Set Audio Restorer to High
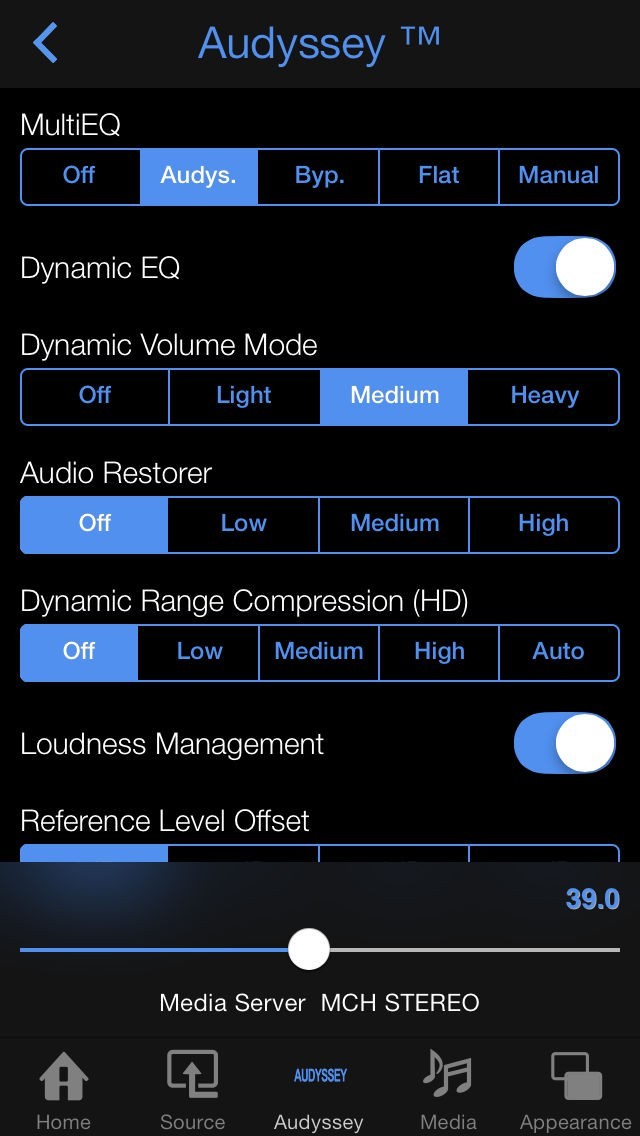Screen dimensions: 640x1136 point(543,524)
